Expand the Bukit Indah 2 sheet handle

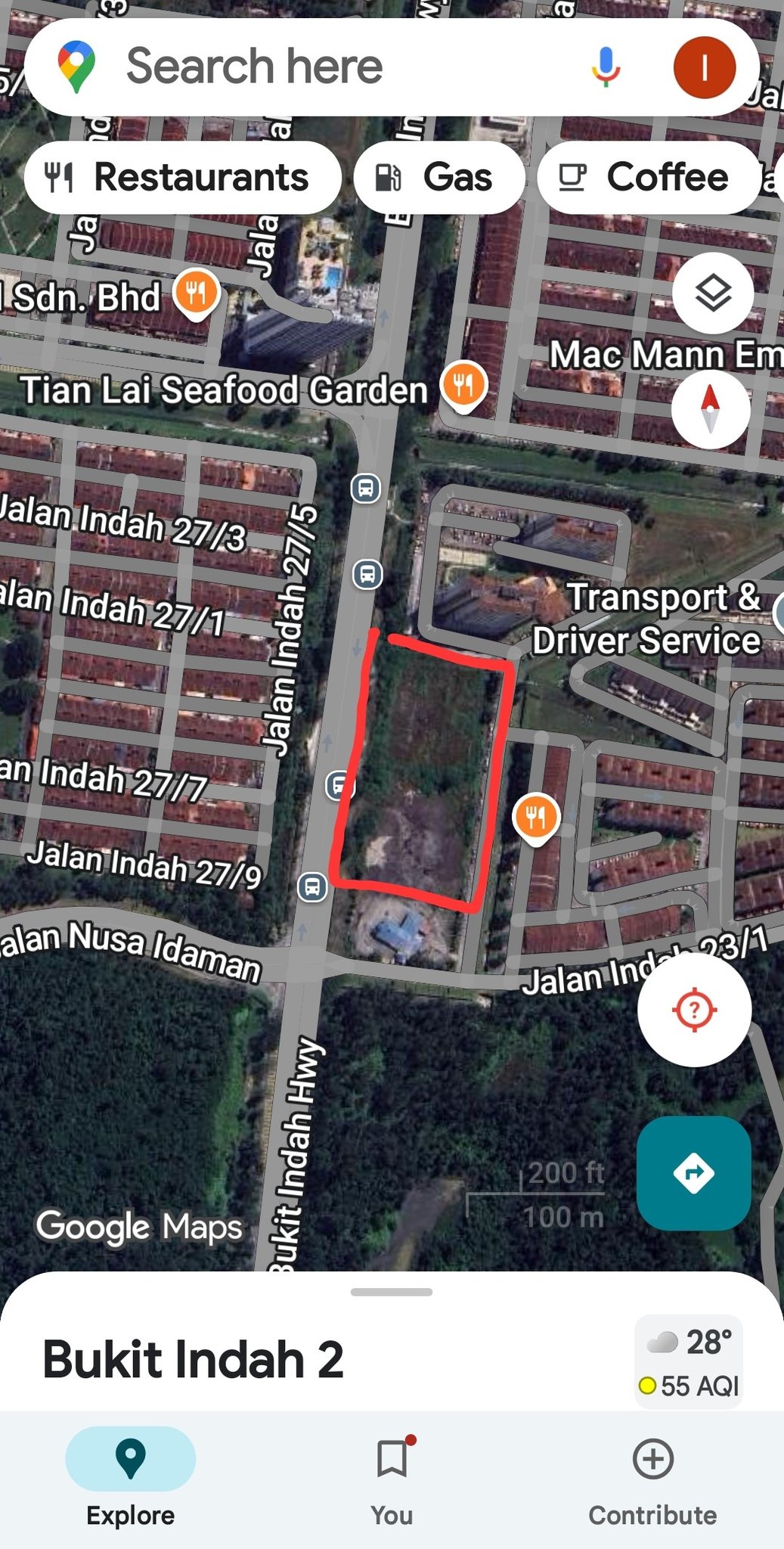coord(392,1292)
